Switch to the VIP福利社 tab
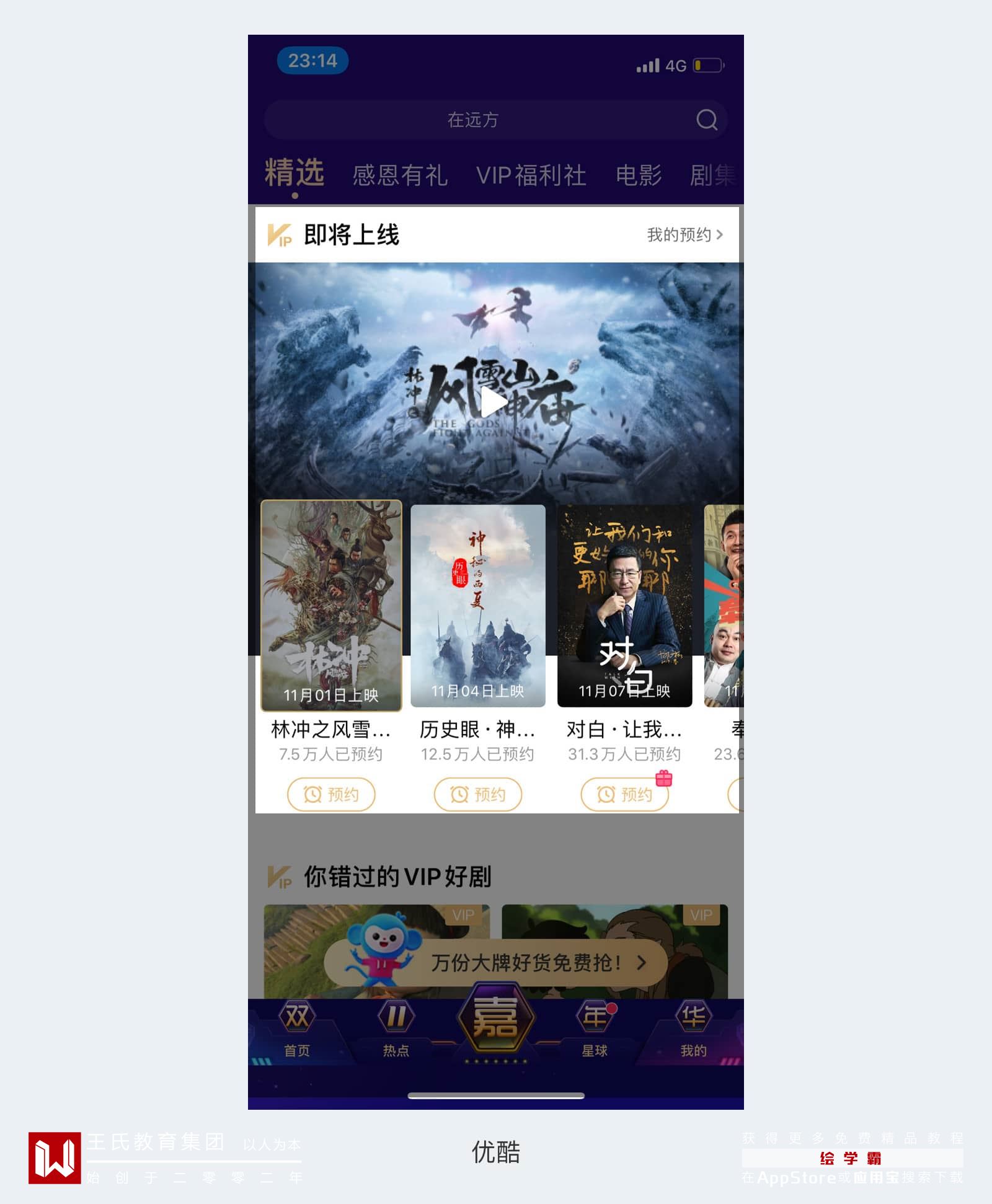 [531, 175]
